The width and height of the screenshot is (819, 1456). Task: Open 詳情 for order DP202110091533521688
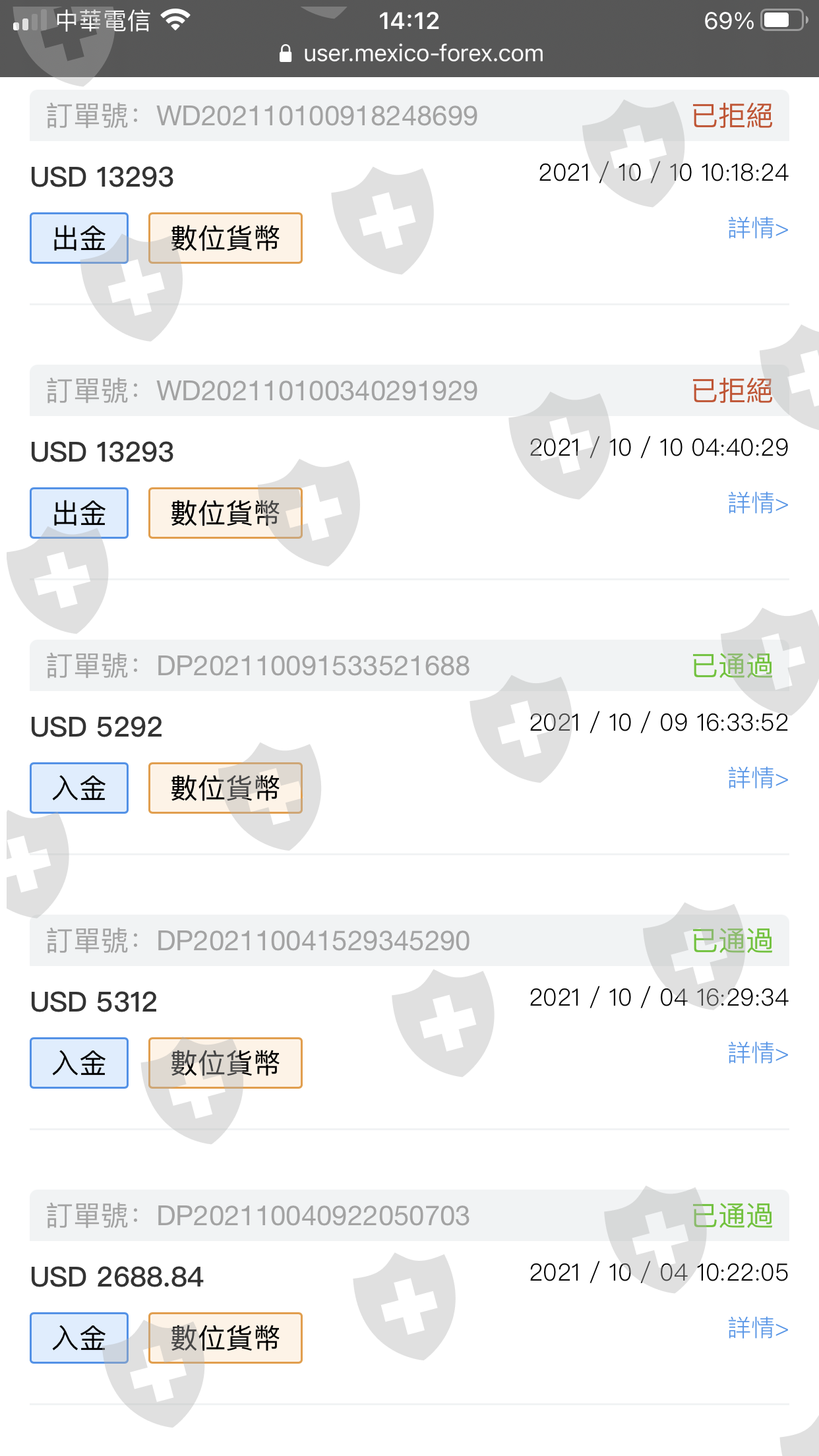coord(758,778)
